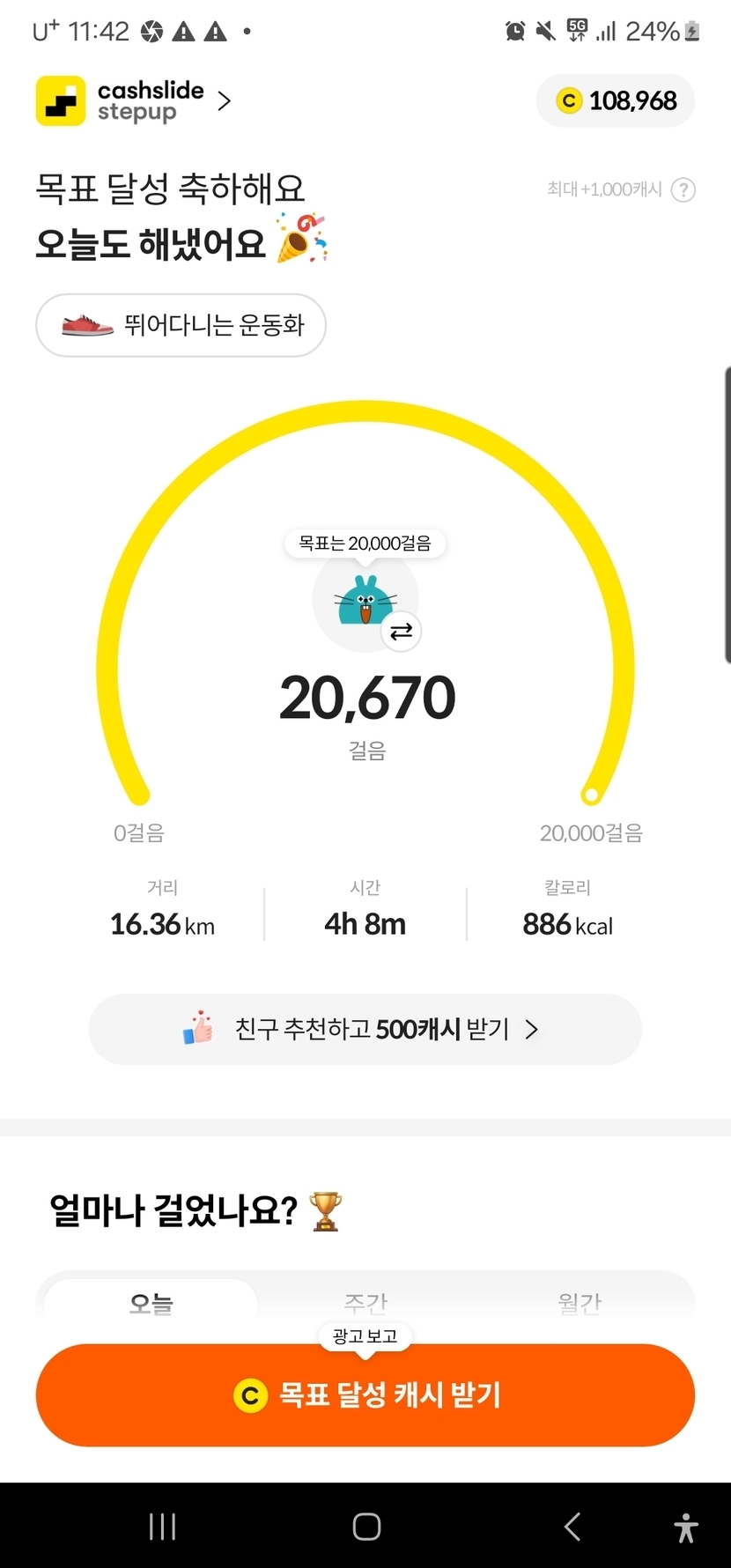
Task: Go to the home screen
Action: [366, 1527]
